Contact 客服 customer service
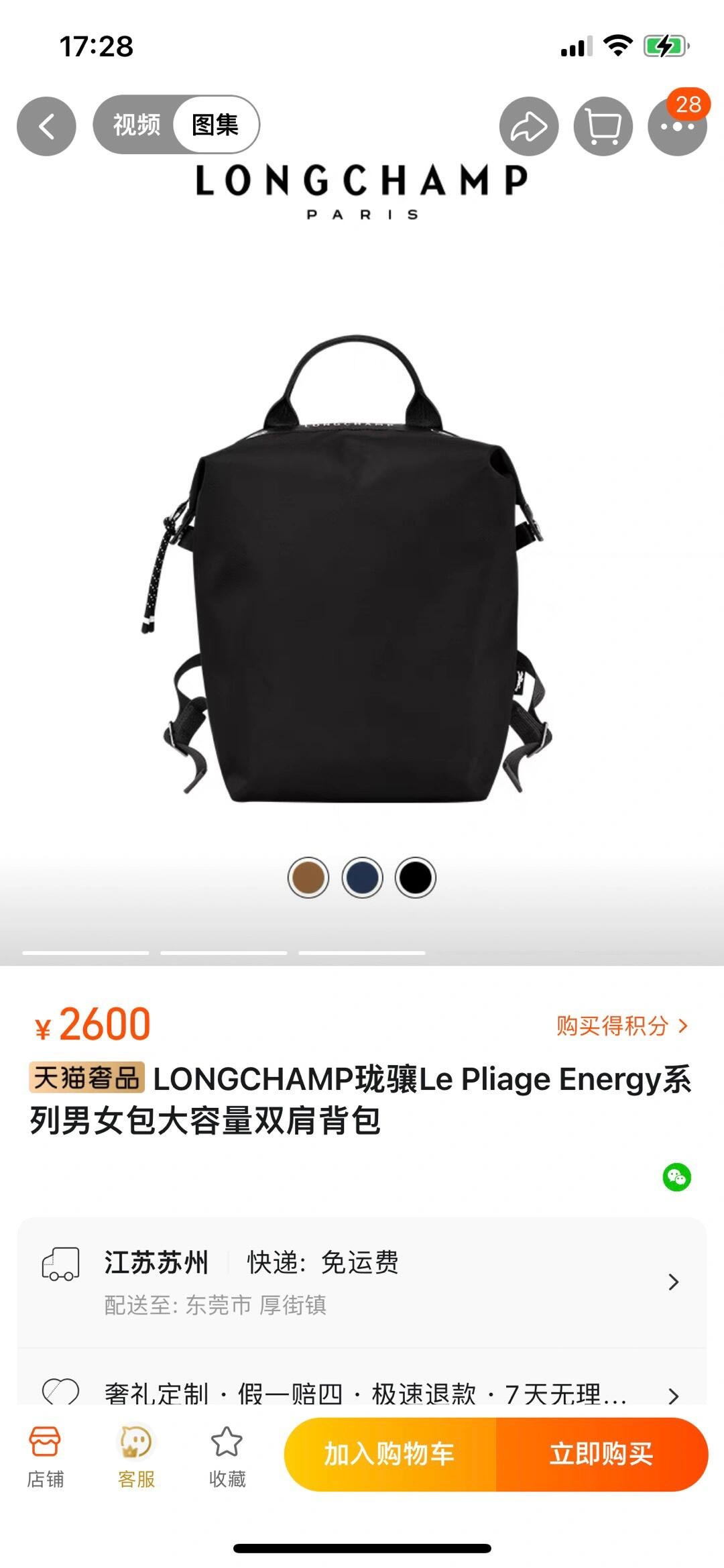Image resolution: width=724 pixels, height=1568 pixels. click(136, 1457)
